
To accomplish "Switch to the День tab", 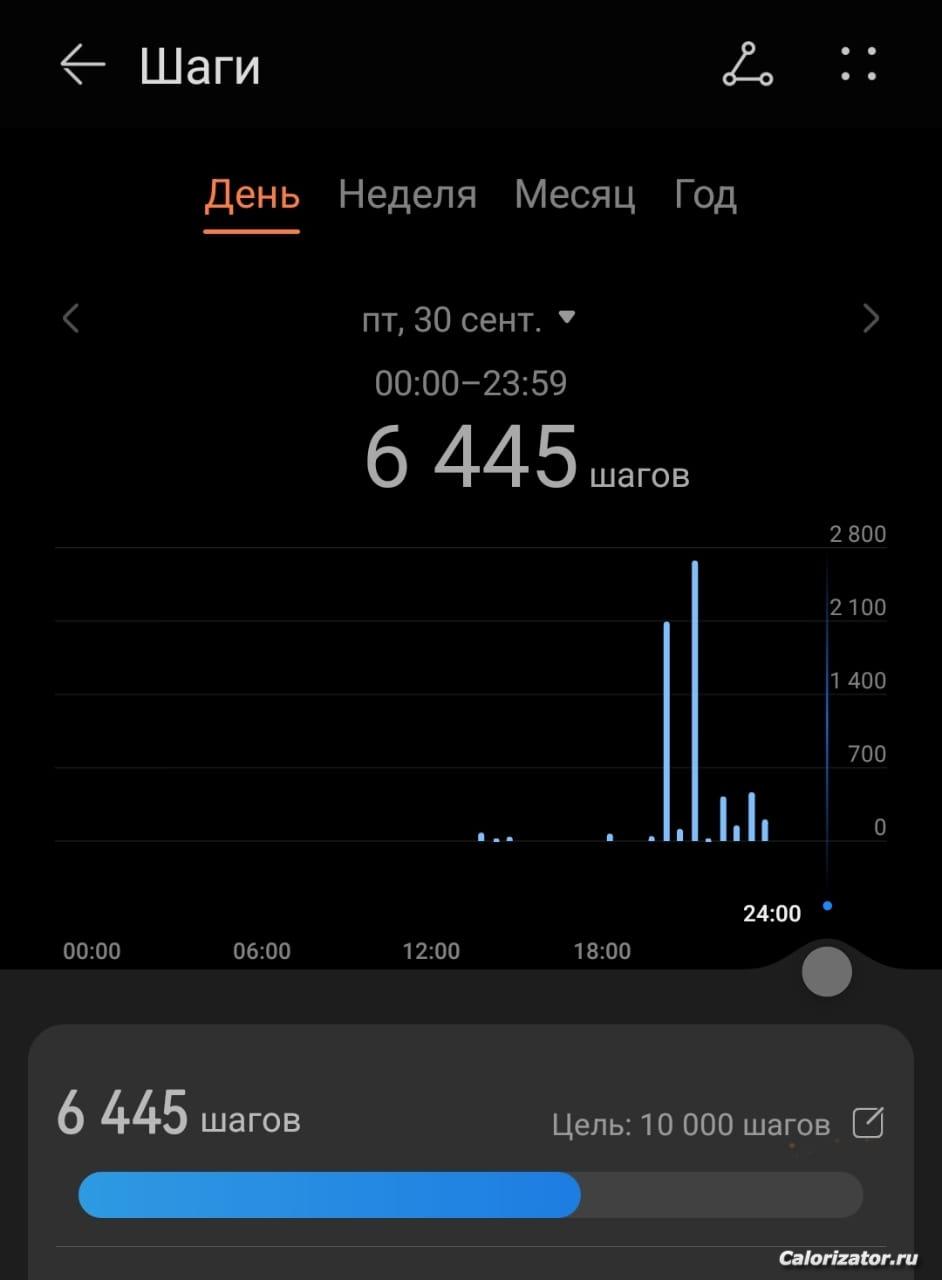I will coord(252,195).
